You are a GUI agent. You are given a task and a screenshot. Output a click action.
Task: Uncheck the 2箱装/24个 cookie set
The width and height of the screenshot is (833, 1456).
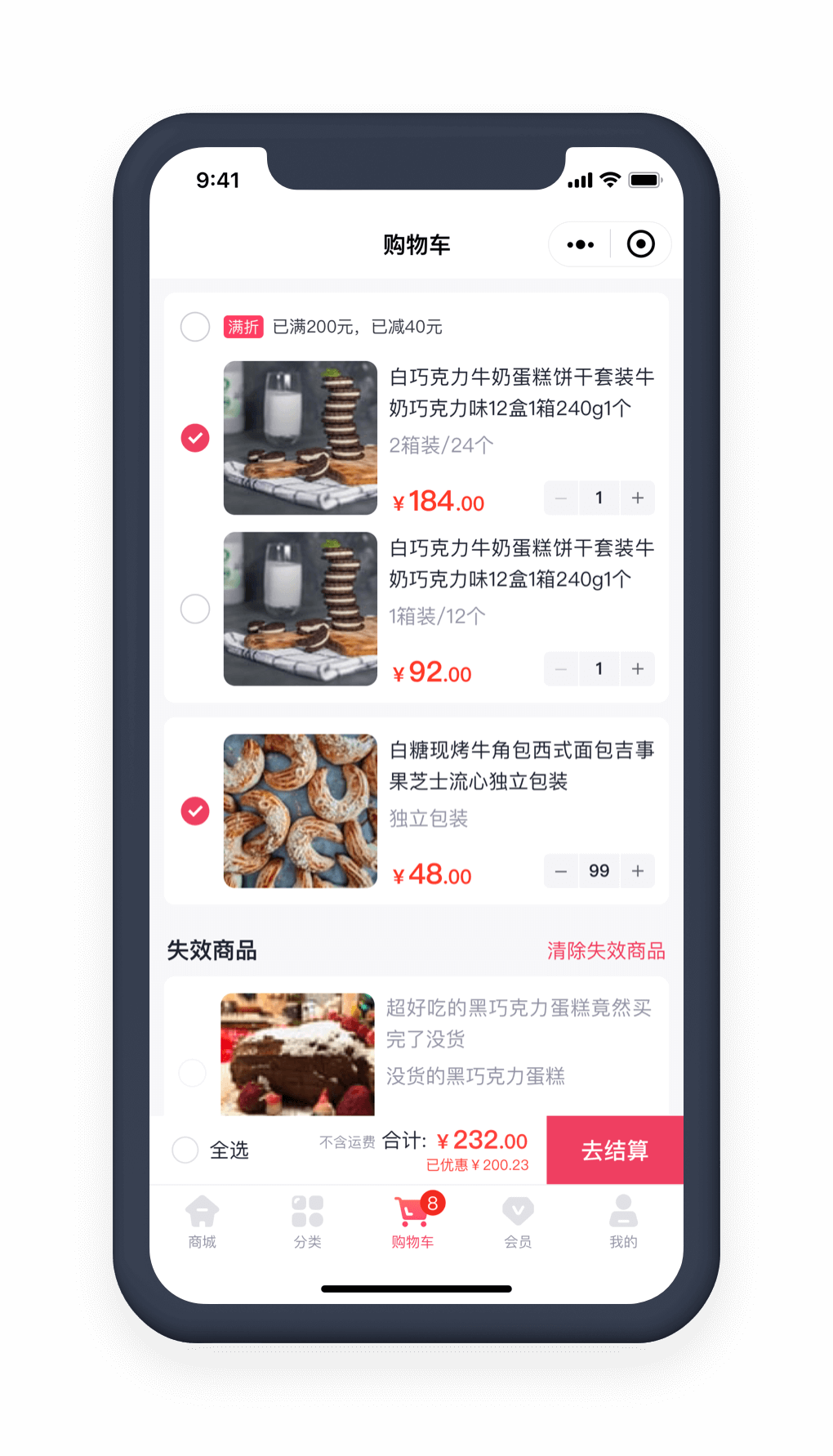(195, 438)
